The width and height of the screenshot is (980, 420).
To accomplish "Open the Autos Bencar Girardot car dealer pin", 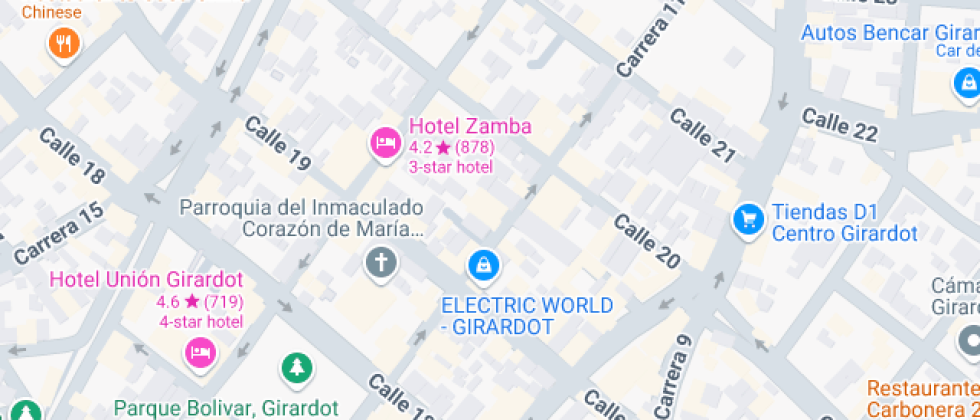I will (966, 85).
